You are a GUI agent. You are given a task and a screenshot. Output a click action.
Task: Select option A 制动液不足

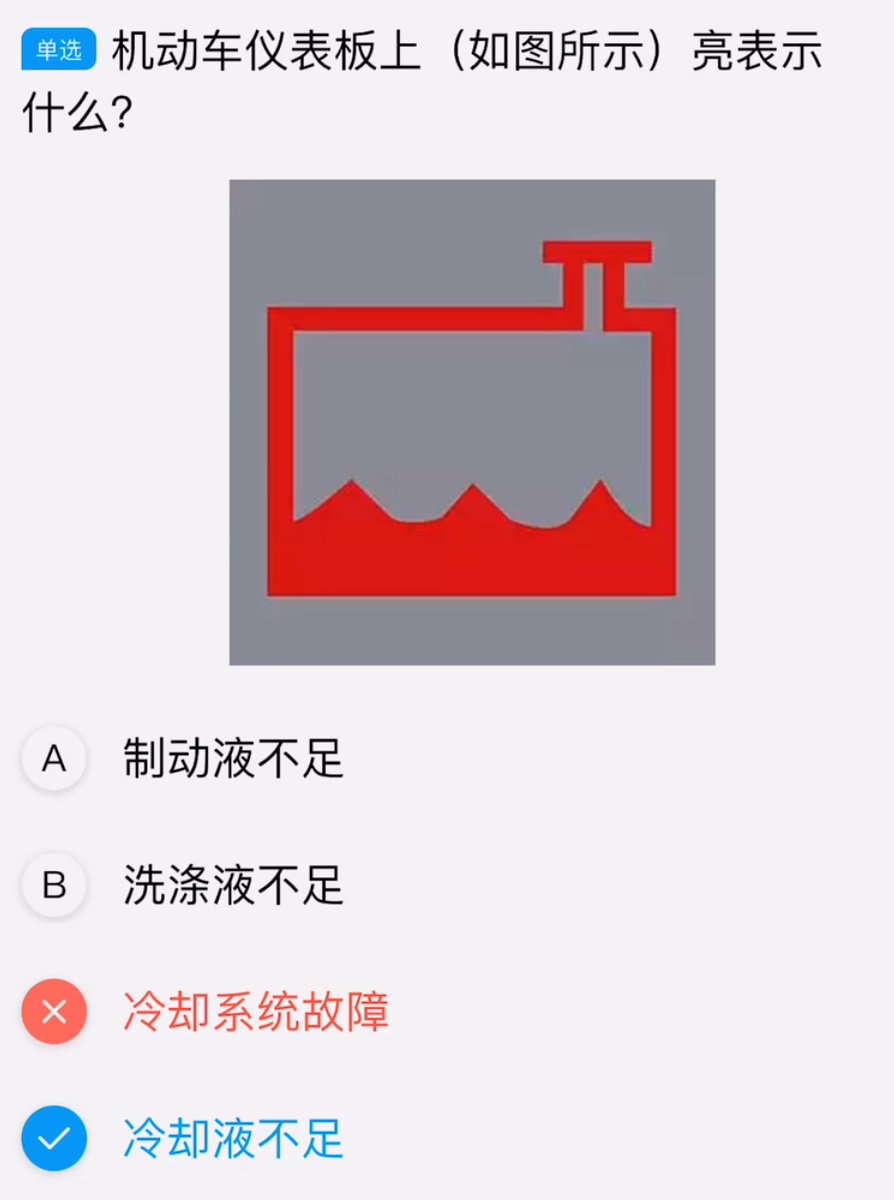pos(232,759)
